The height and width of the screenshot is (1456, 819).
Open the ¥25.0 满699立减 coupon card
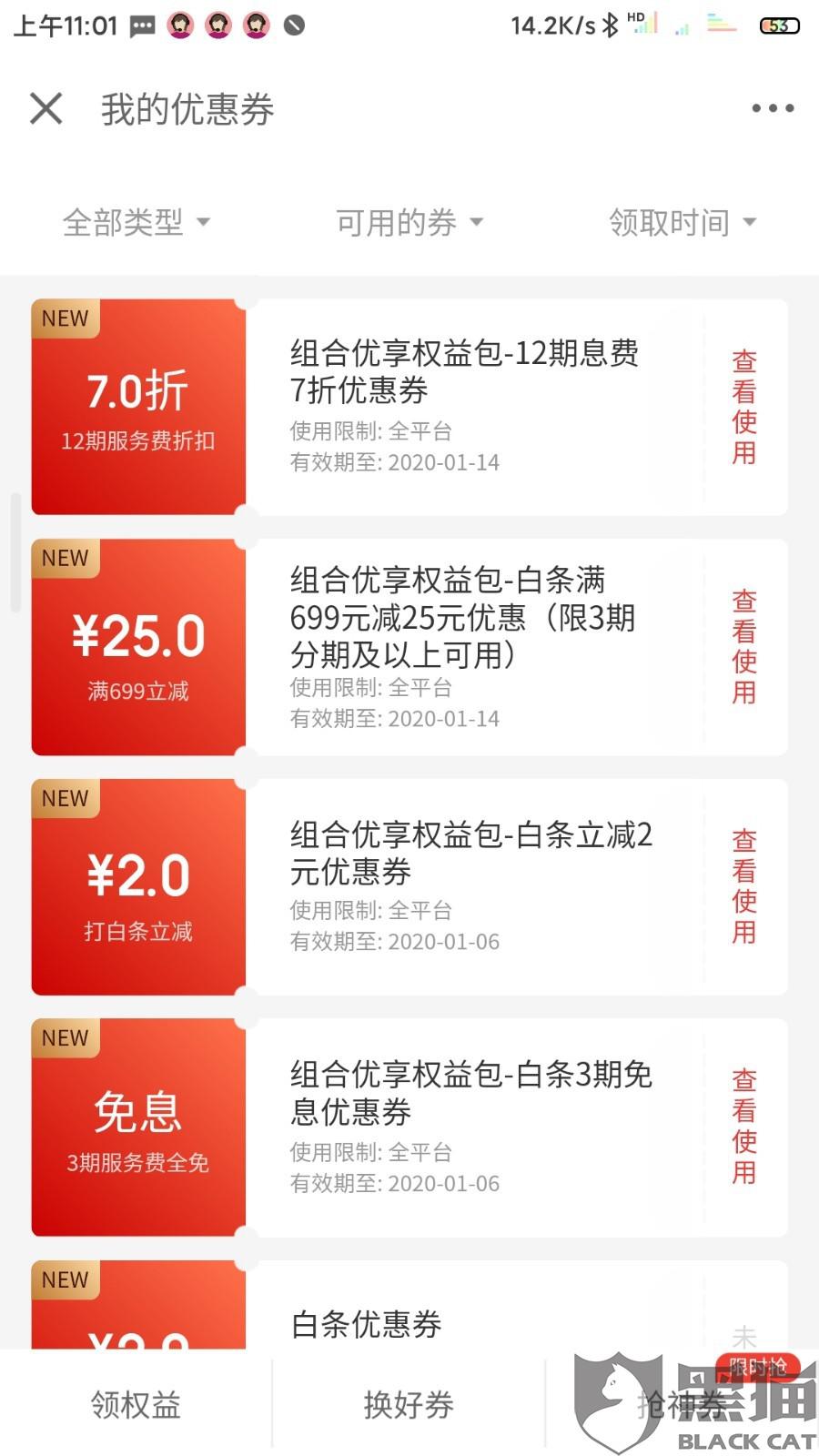click(138, 647)
